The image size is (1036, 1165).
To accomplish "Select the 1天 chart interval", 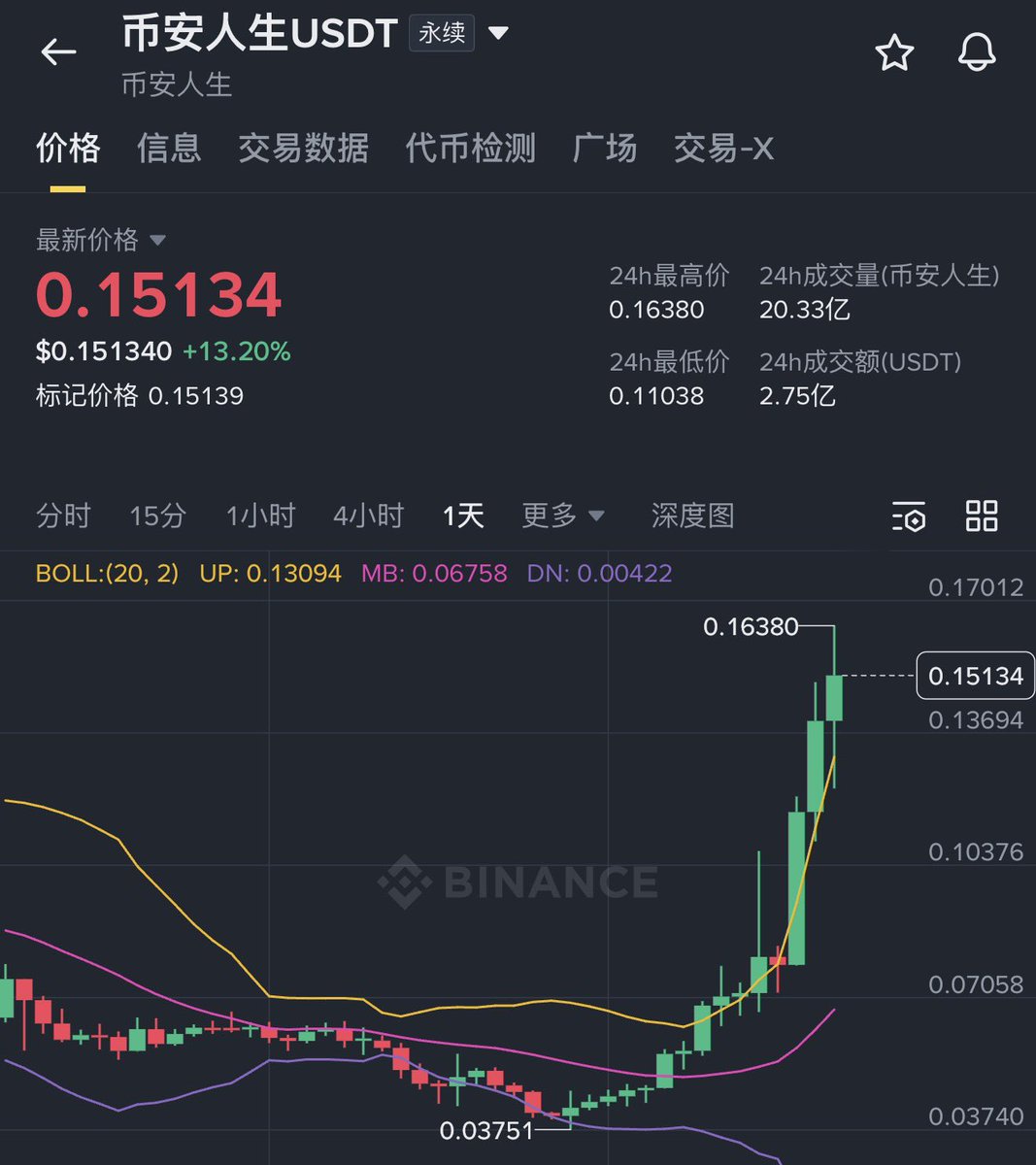I will (x=463, y=516).
